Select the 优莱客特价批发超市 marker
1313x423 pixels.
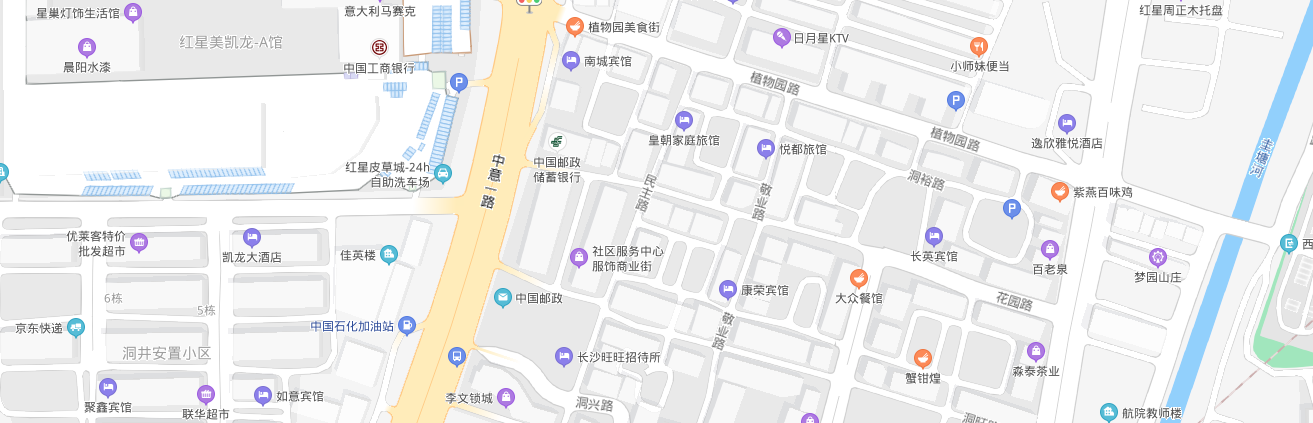point(139,242)
